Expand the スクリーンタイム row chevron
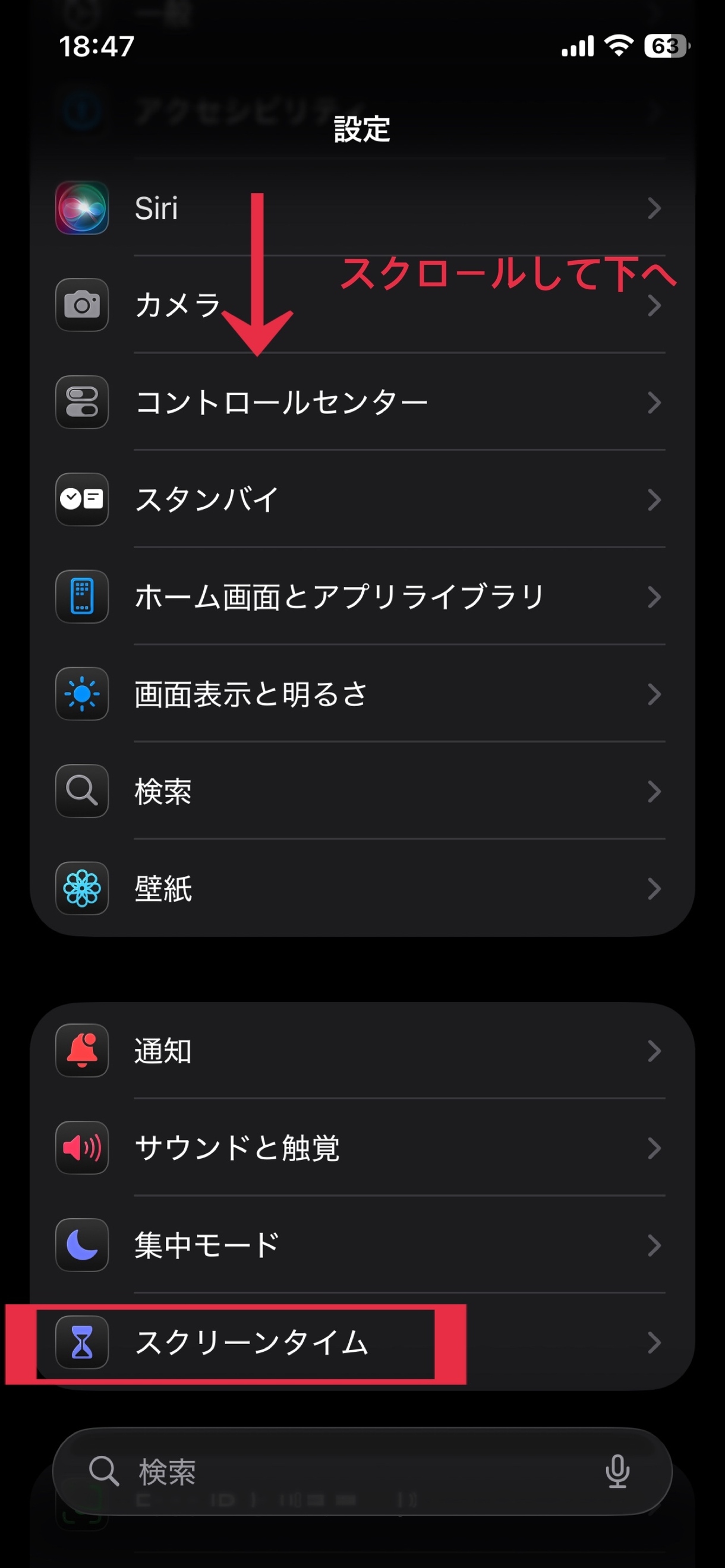 [x=655, y=1343]
